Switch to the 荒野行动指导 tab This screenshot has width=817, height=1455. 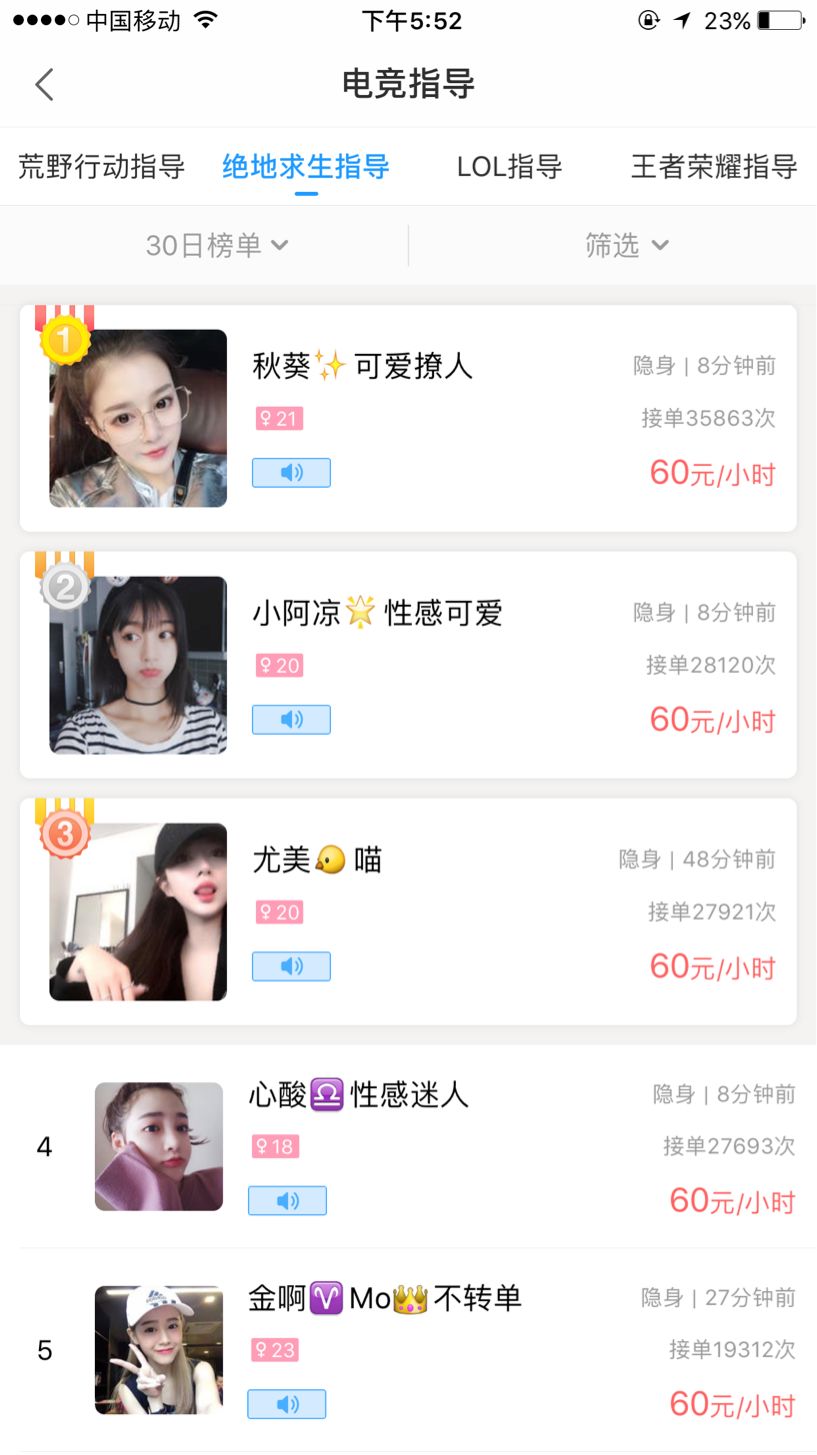click(101, 166)
